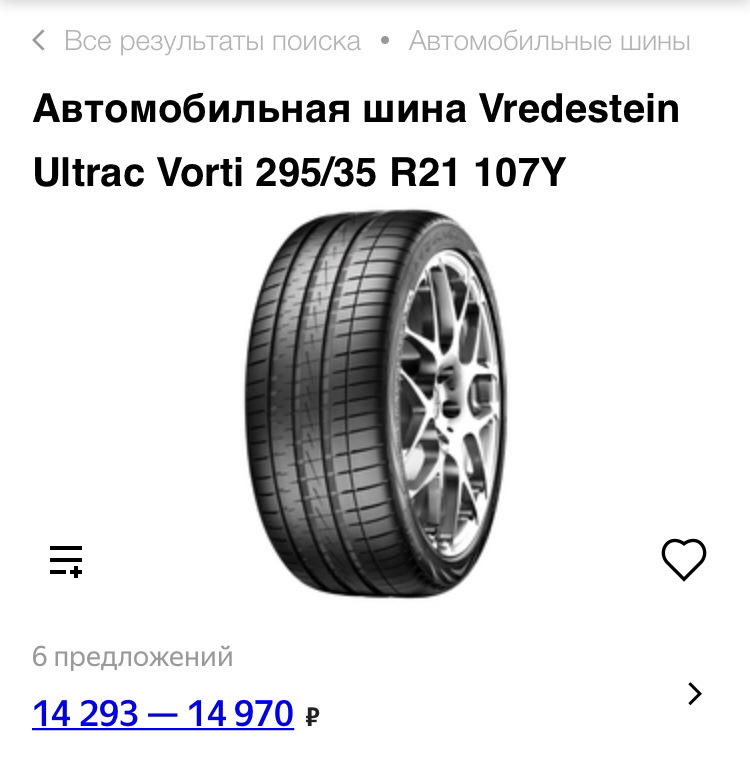The width and height of the screenshot is (750, 765).
Task: Expand offers with the right chevron
Action: [695, 694]
